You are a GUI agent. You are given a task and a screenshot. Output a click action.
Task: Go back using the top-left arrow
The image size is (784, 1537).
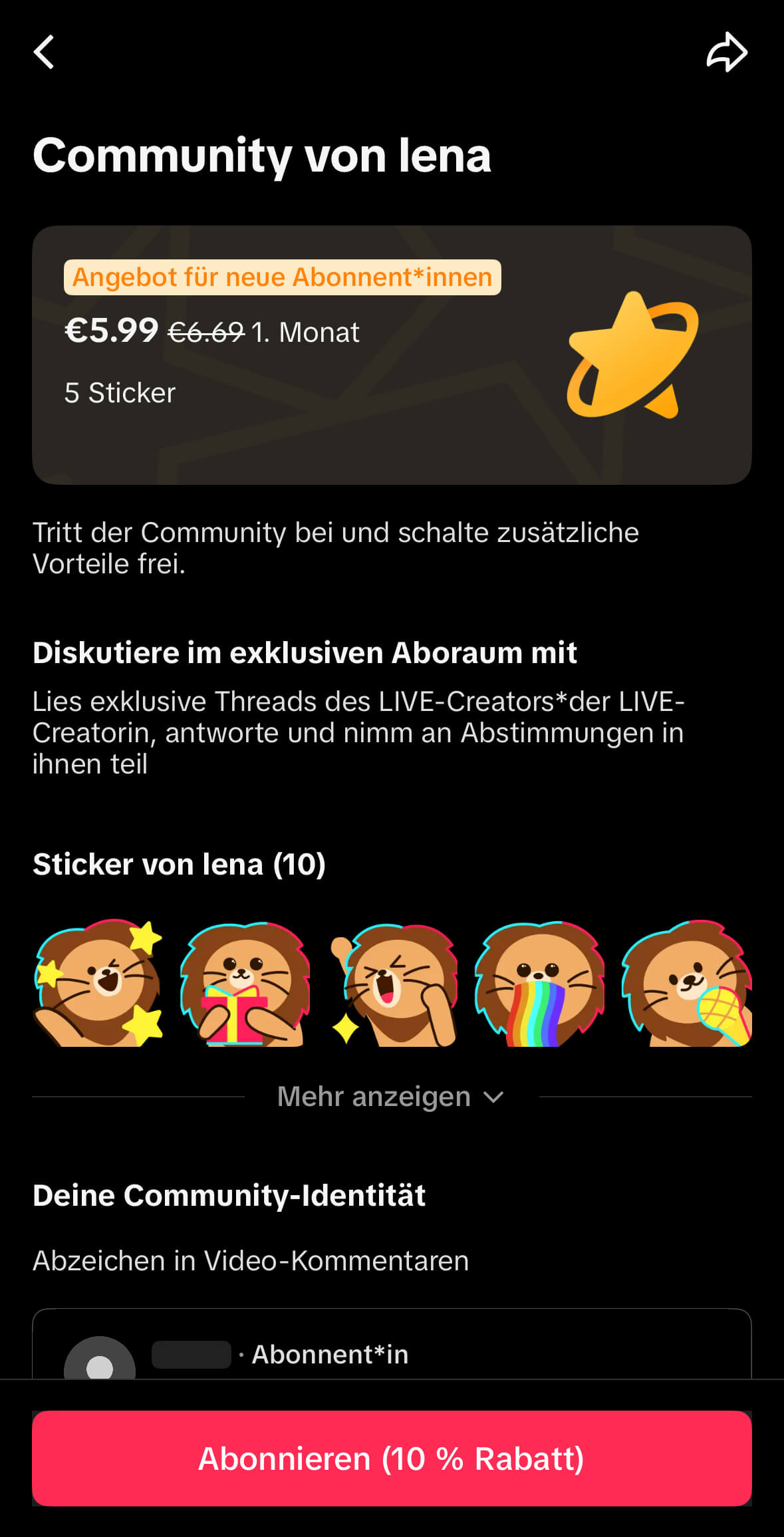44,53
